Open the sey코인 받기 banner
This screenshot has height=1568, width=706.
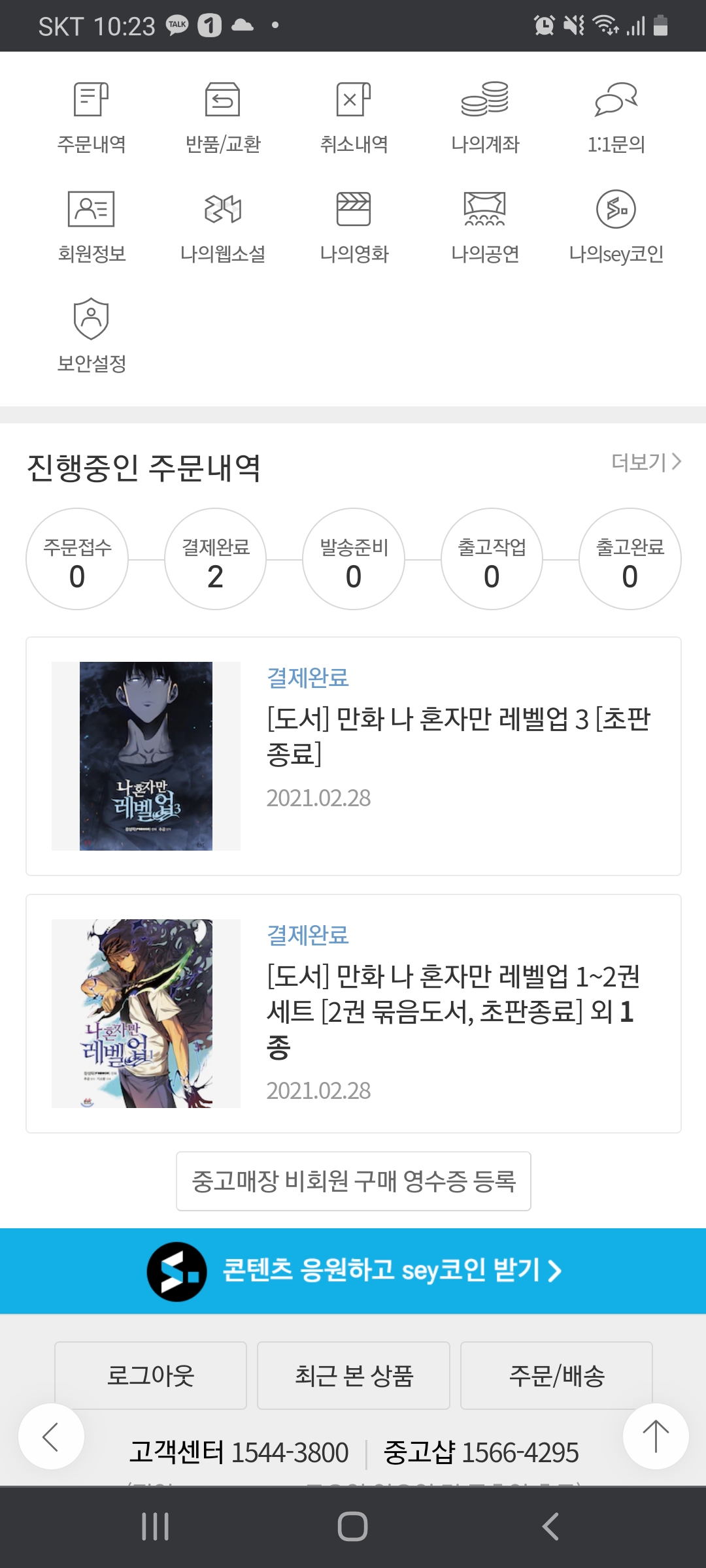tap(353, 1271)
